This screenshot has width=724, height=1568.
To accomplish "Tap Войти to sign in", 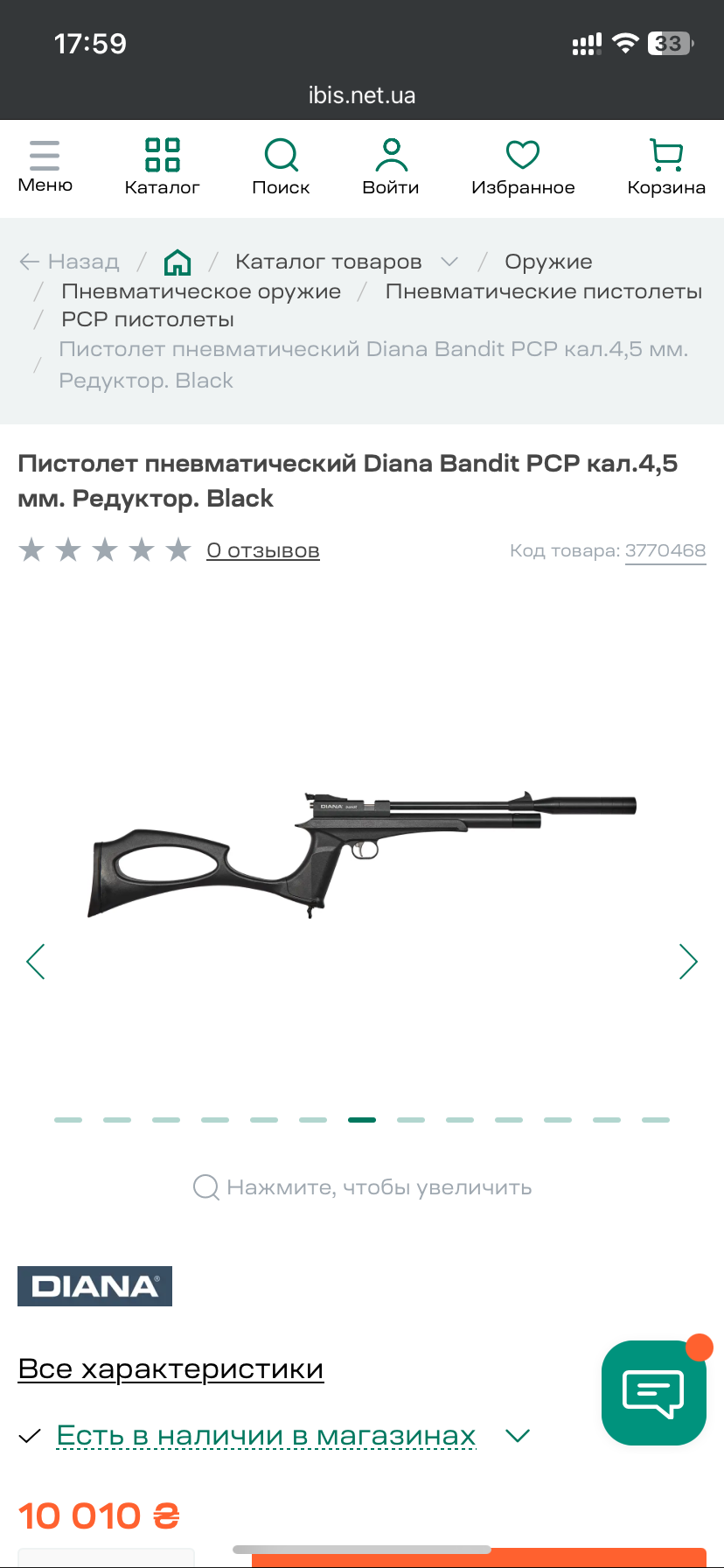I will point(391,166).
